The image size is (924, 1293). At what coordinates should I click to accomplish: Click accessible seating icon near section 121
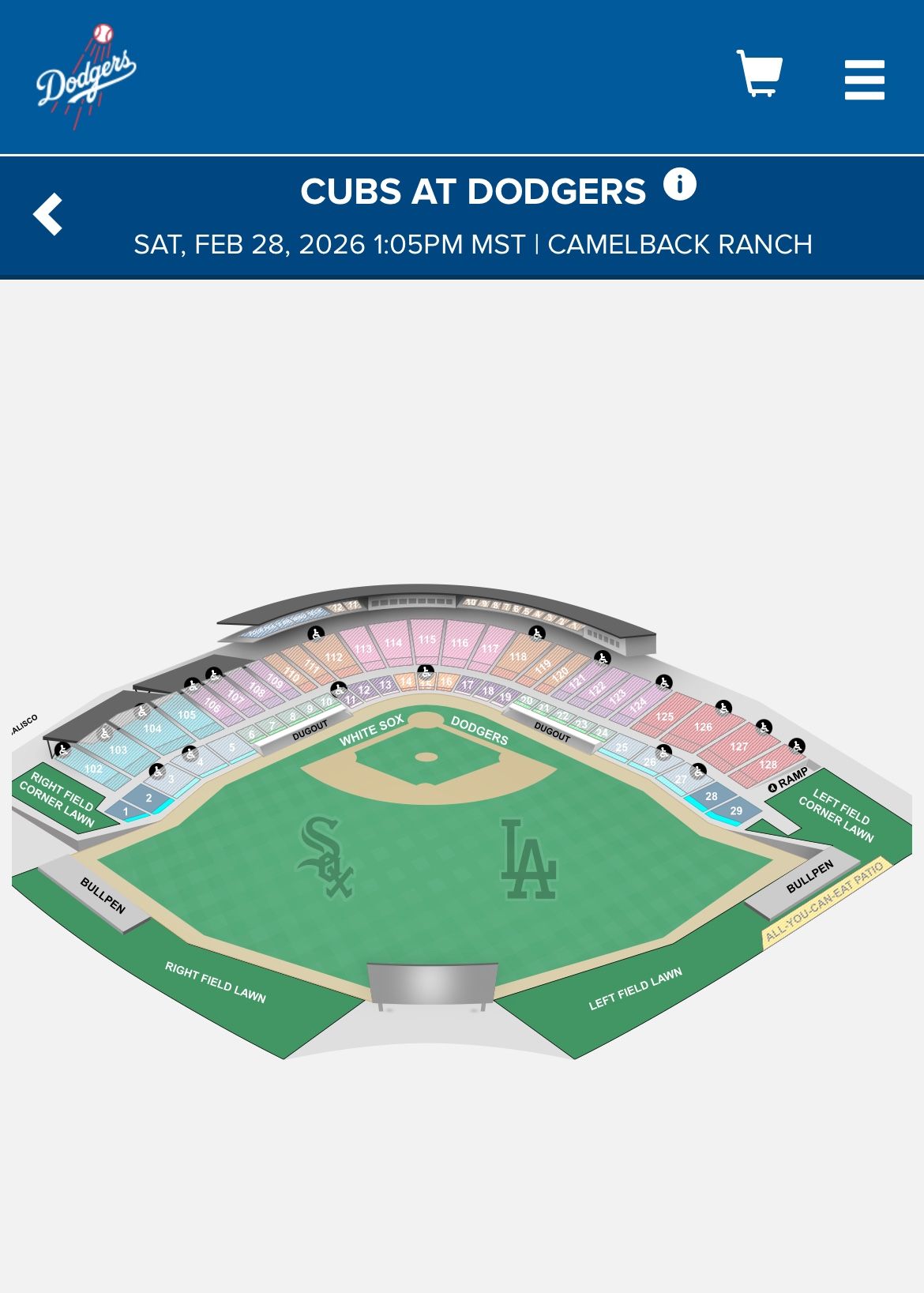coord(602,658)
